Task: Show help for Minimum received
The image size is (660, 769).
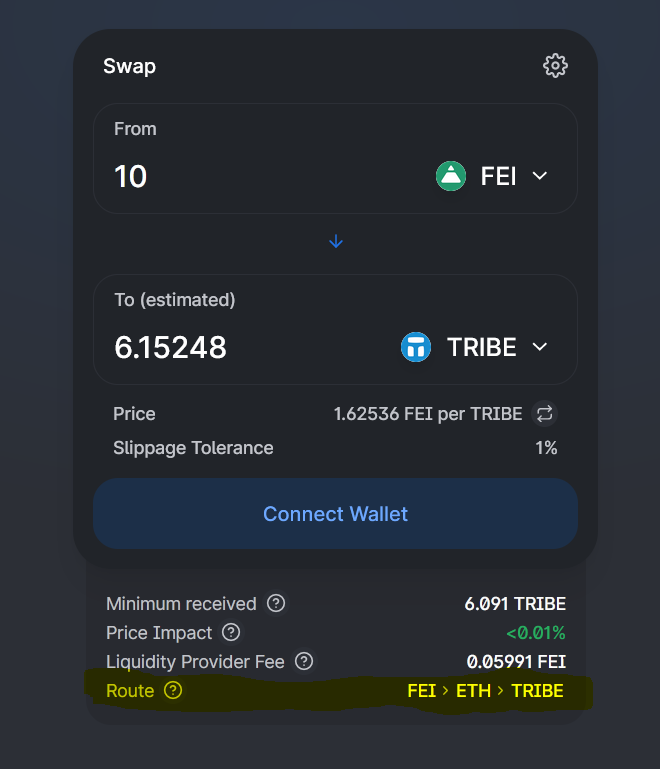Action: click(x=276, y=603)
